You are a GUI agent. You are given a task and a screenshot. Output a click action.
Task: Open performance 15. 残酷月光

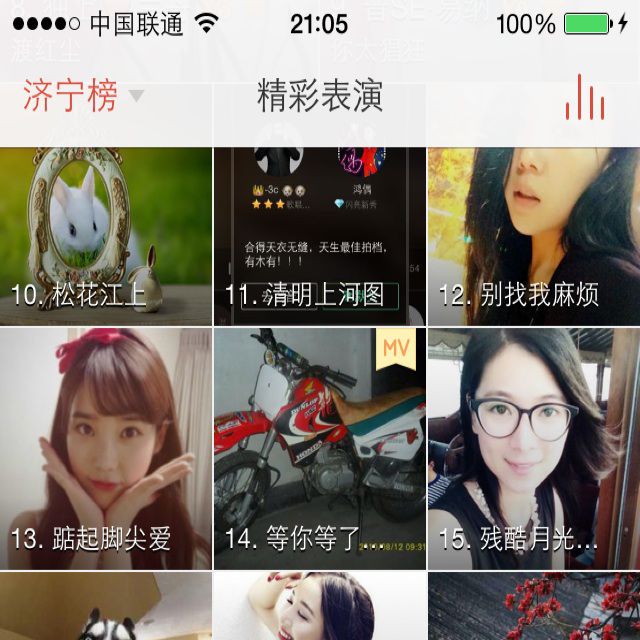click(x=534, y=450)
